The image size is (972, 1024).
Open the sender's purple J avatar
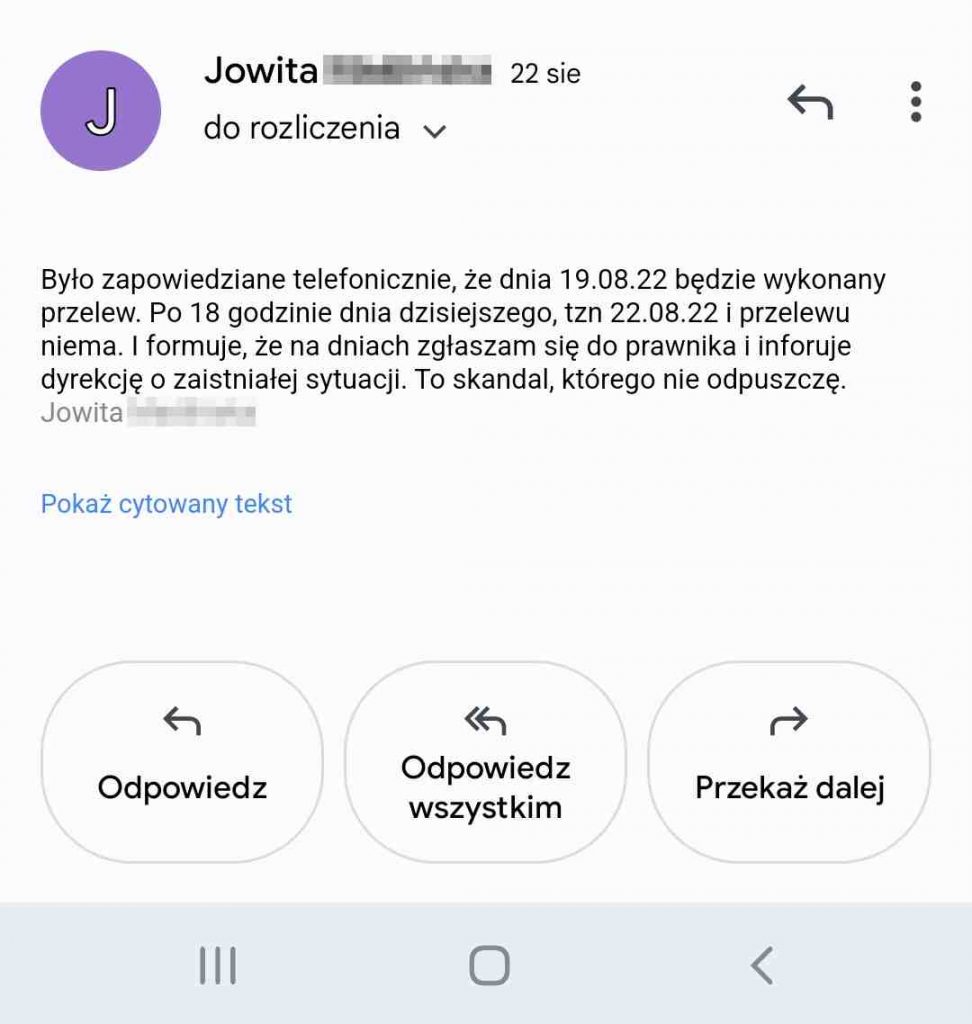100,111
